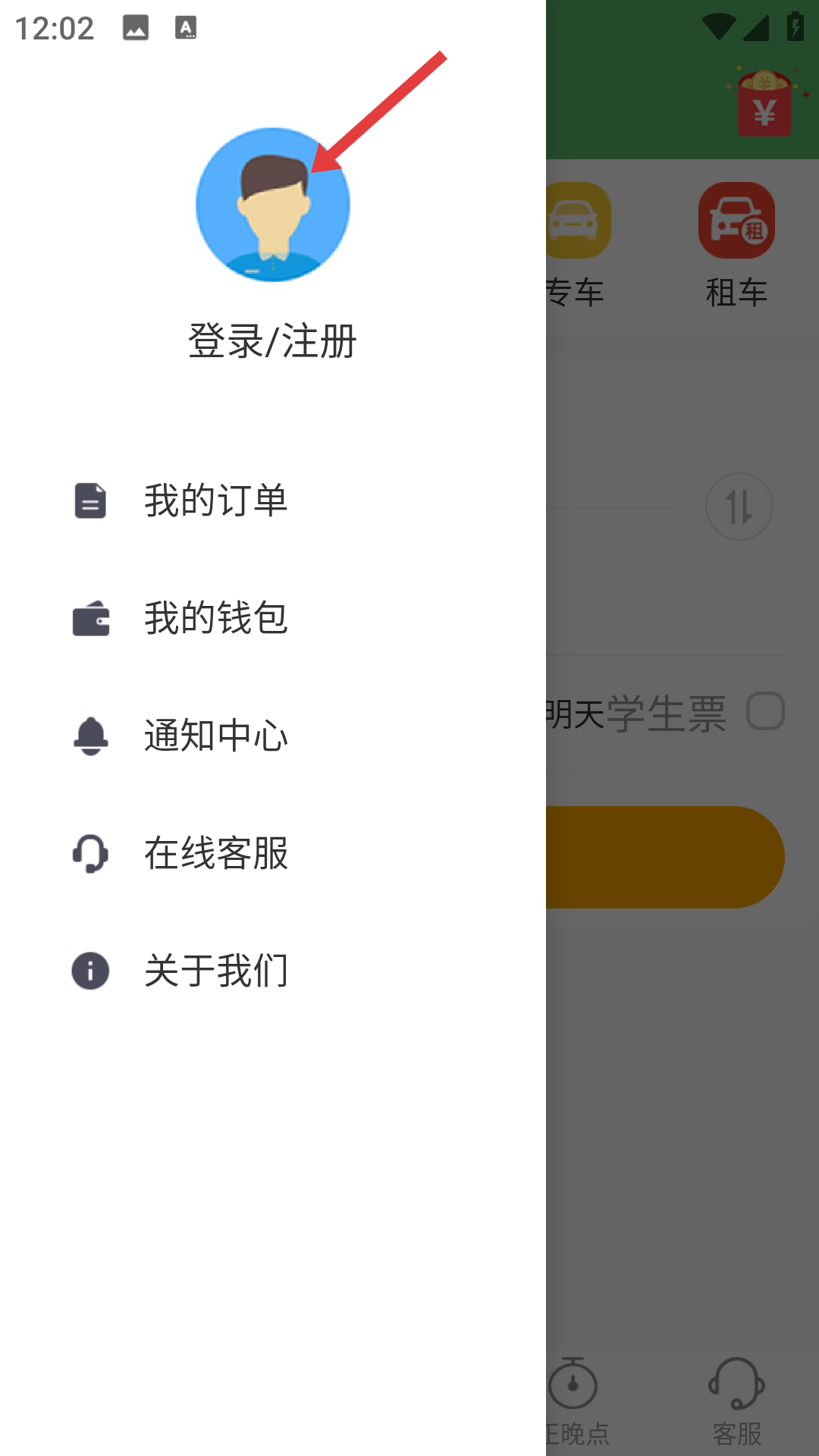Open 我的钱包 wallet
The width and height of the screenshot is (819, 1456).
click(x=273, y=618)
